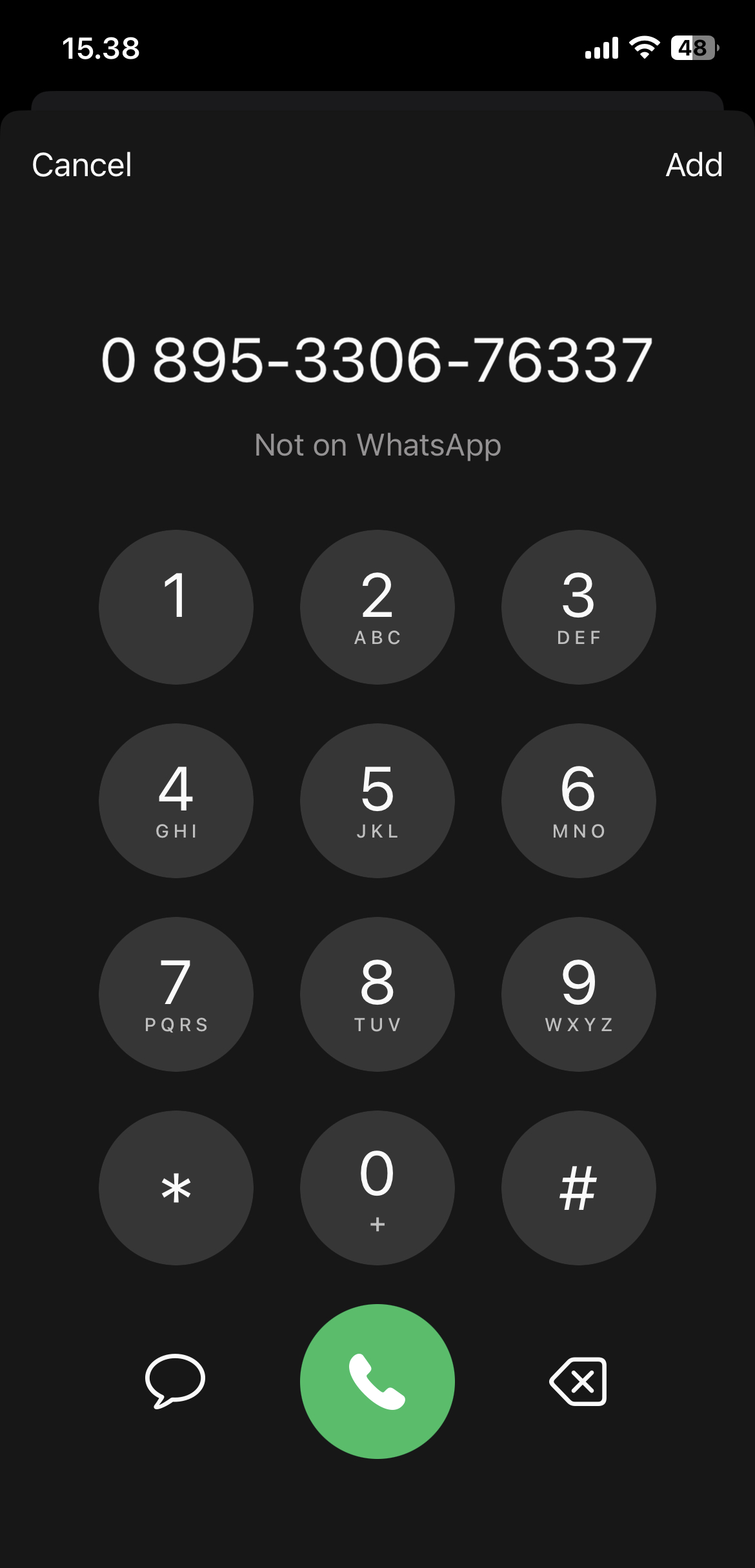Tap the 7 PQRS key

point(176,994)
